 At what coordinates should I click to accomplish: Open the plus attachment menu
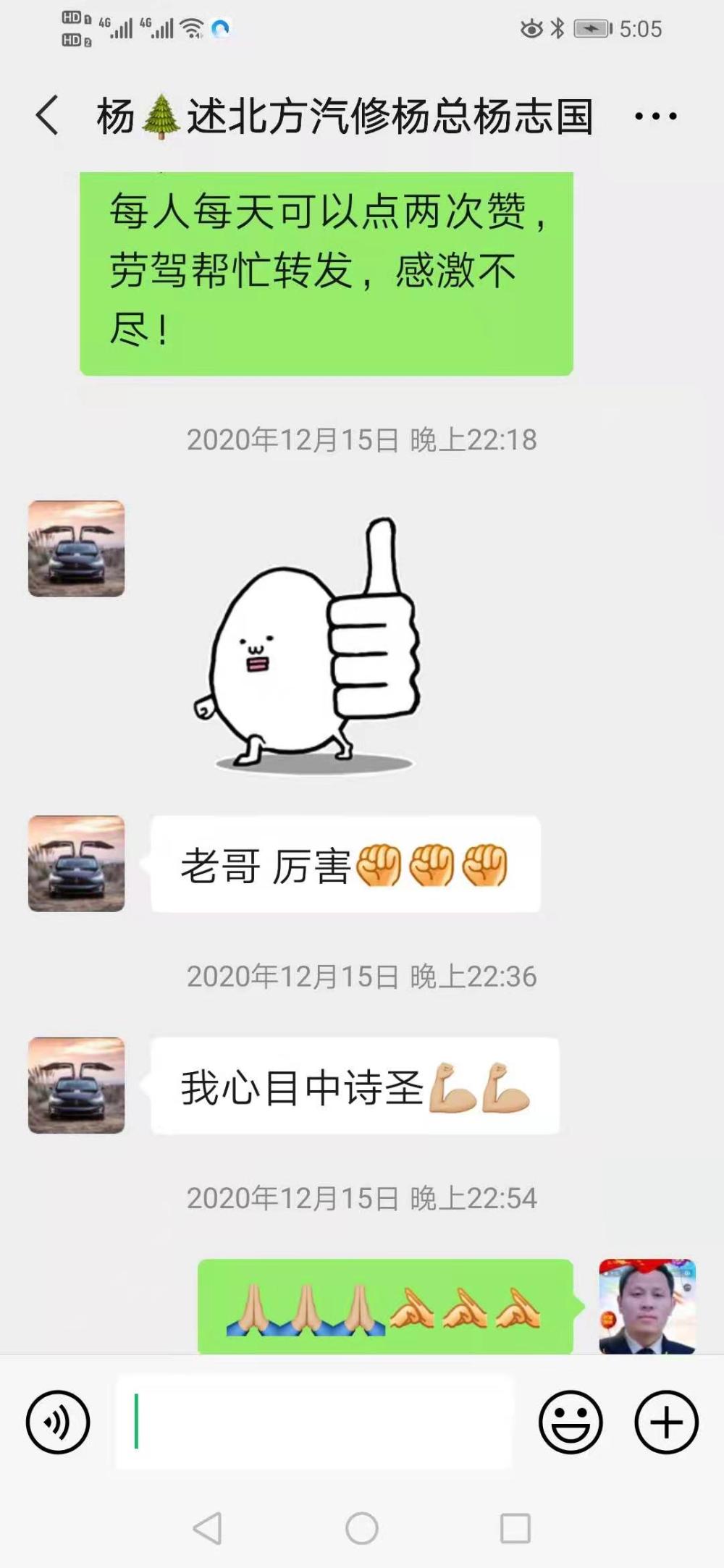point(666,1422)
